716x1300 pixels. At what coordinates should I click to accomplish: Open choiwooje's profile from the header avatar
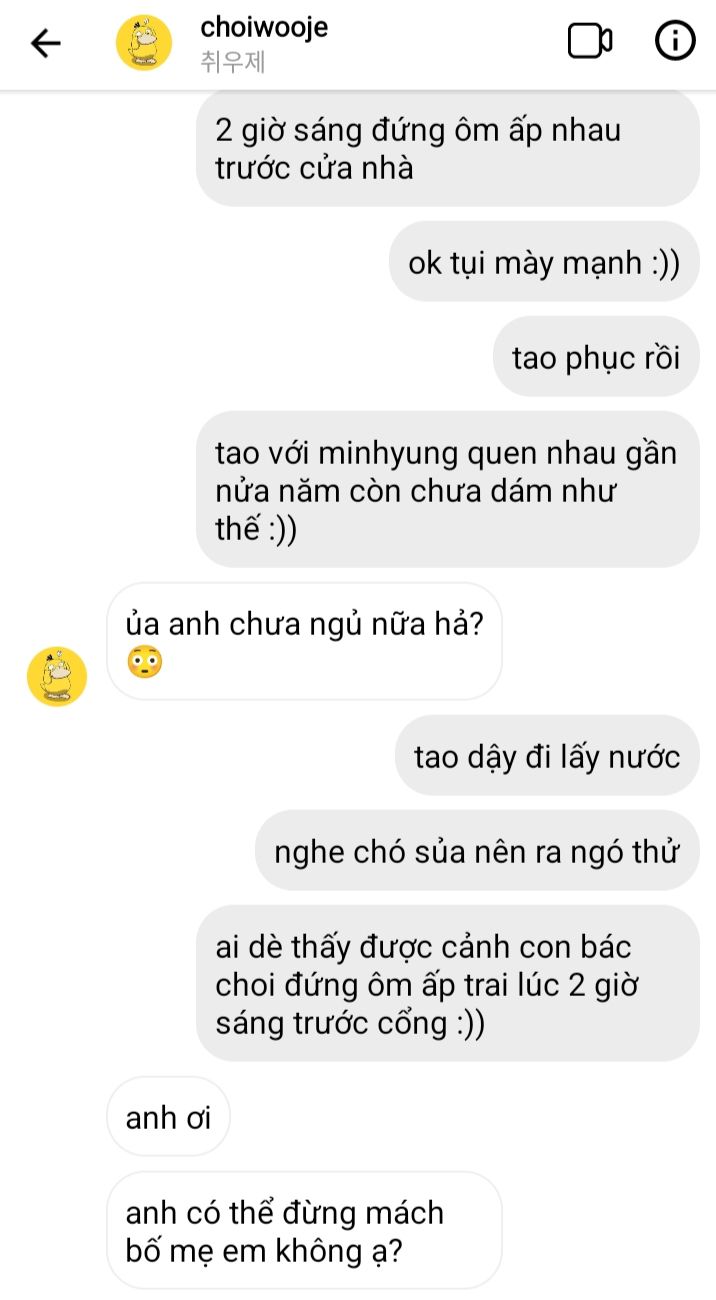point(145,43)
